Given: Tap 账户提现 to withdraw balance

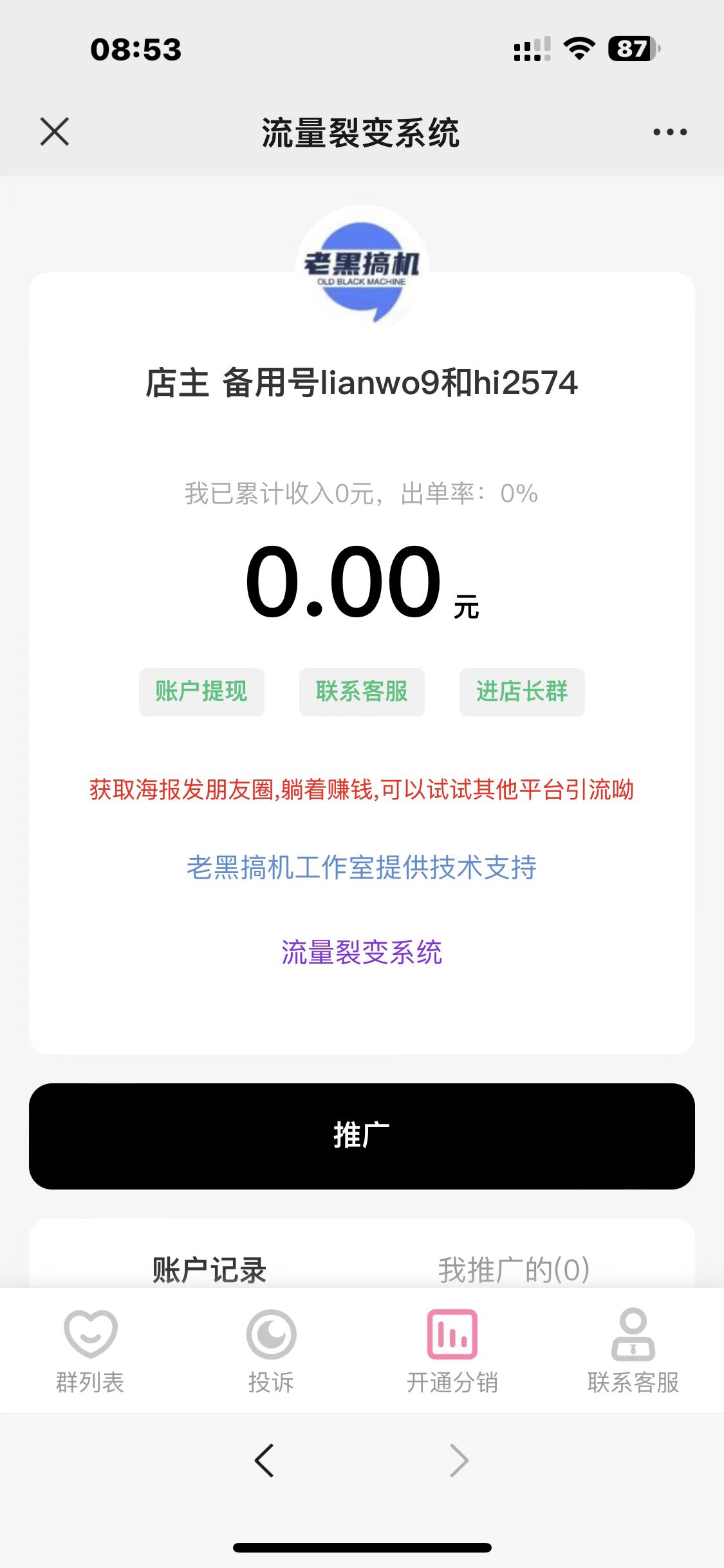Looking at the screenshot, I should pos(201,692).
